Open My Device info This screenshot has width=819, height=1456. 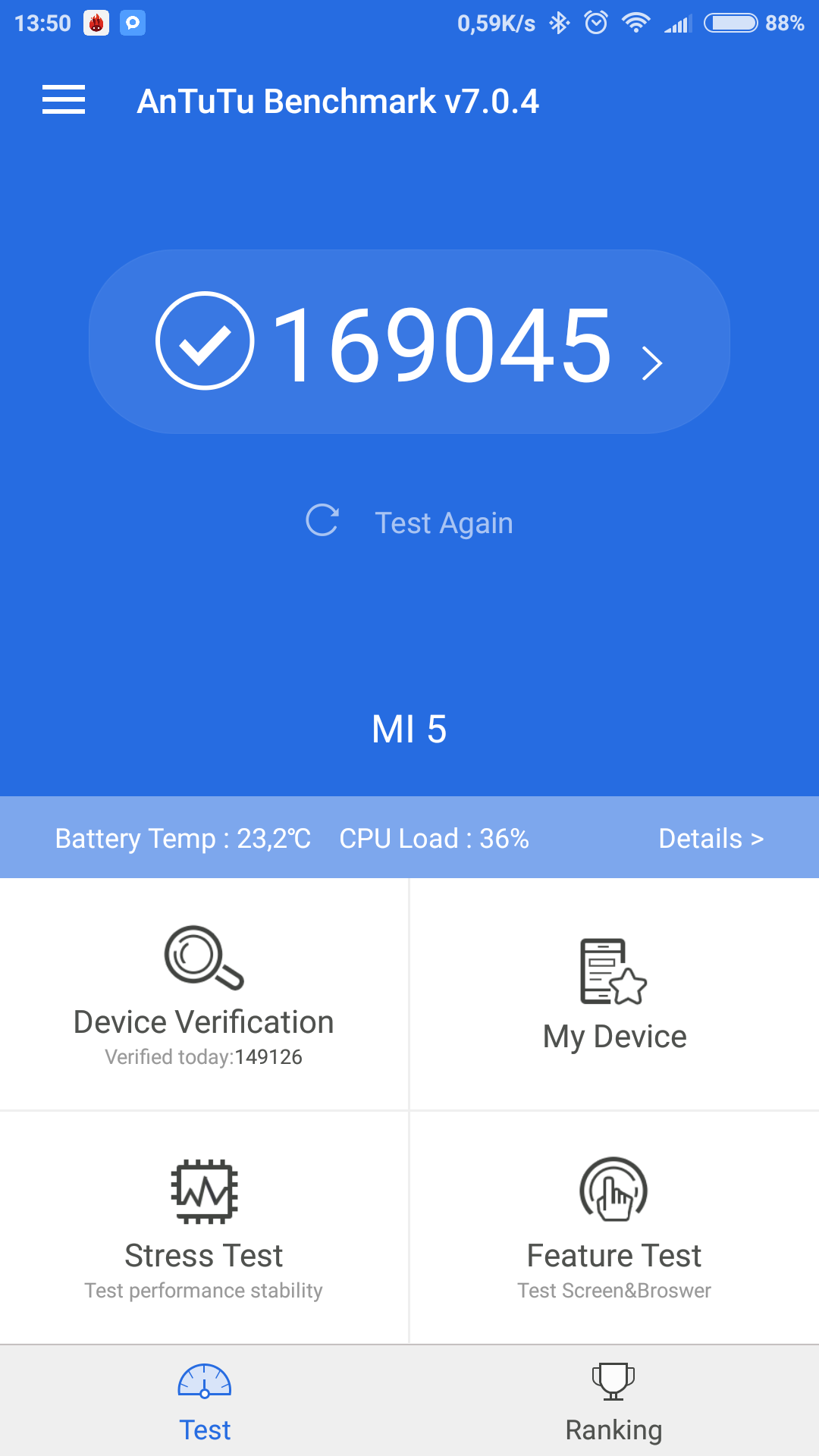click(x=614, y=995)
